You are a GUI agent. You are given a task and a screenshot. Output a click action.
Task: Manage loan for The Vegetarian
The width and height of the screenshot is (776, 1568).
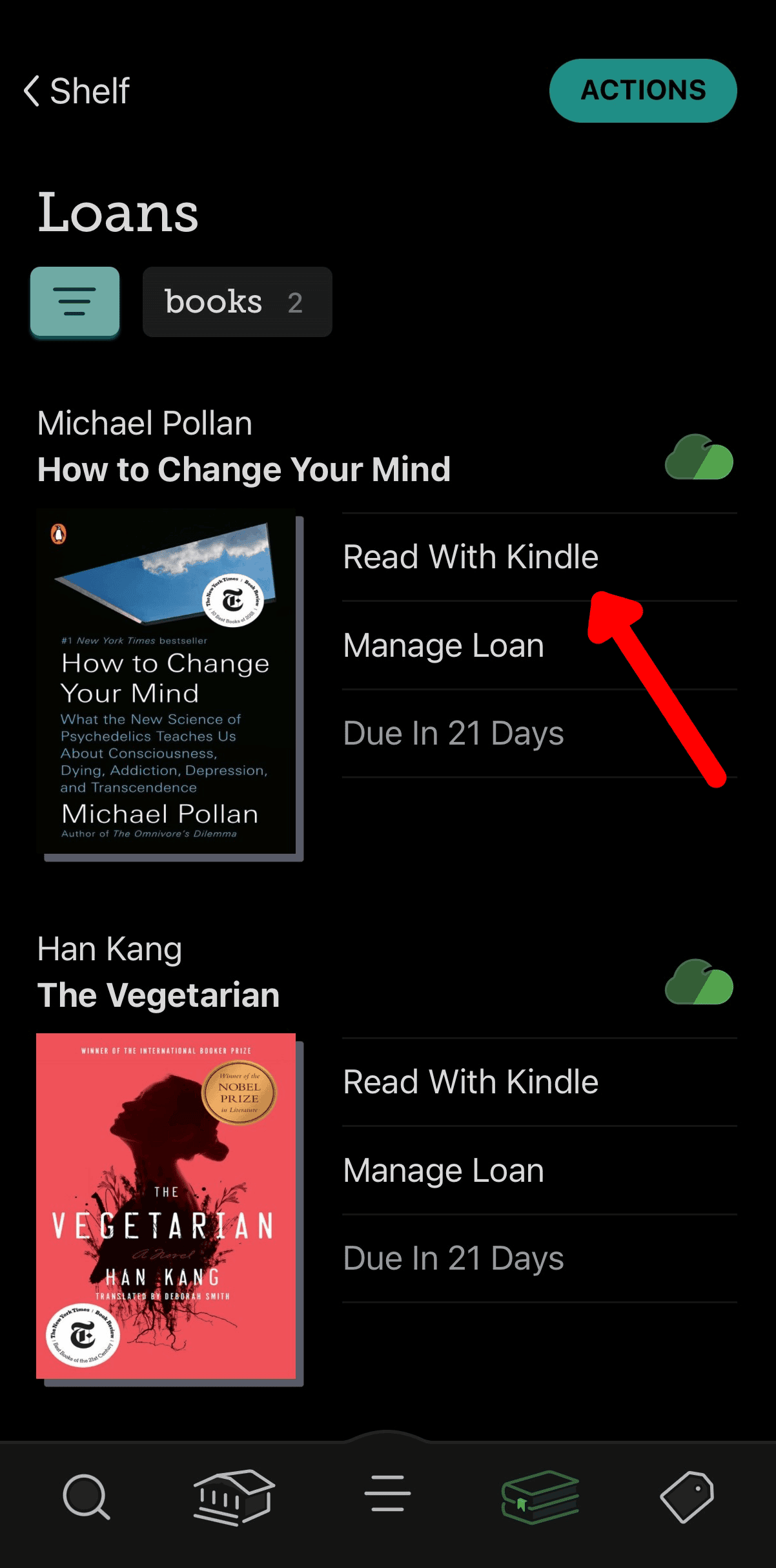coord(444,1170)
